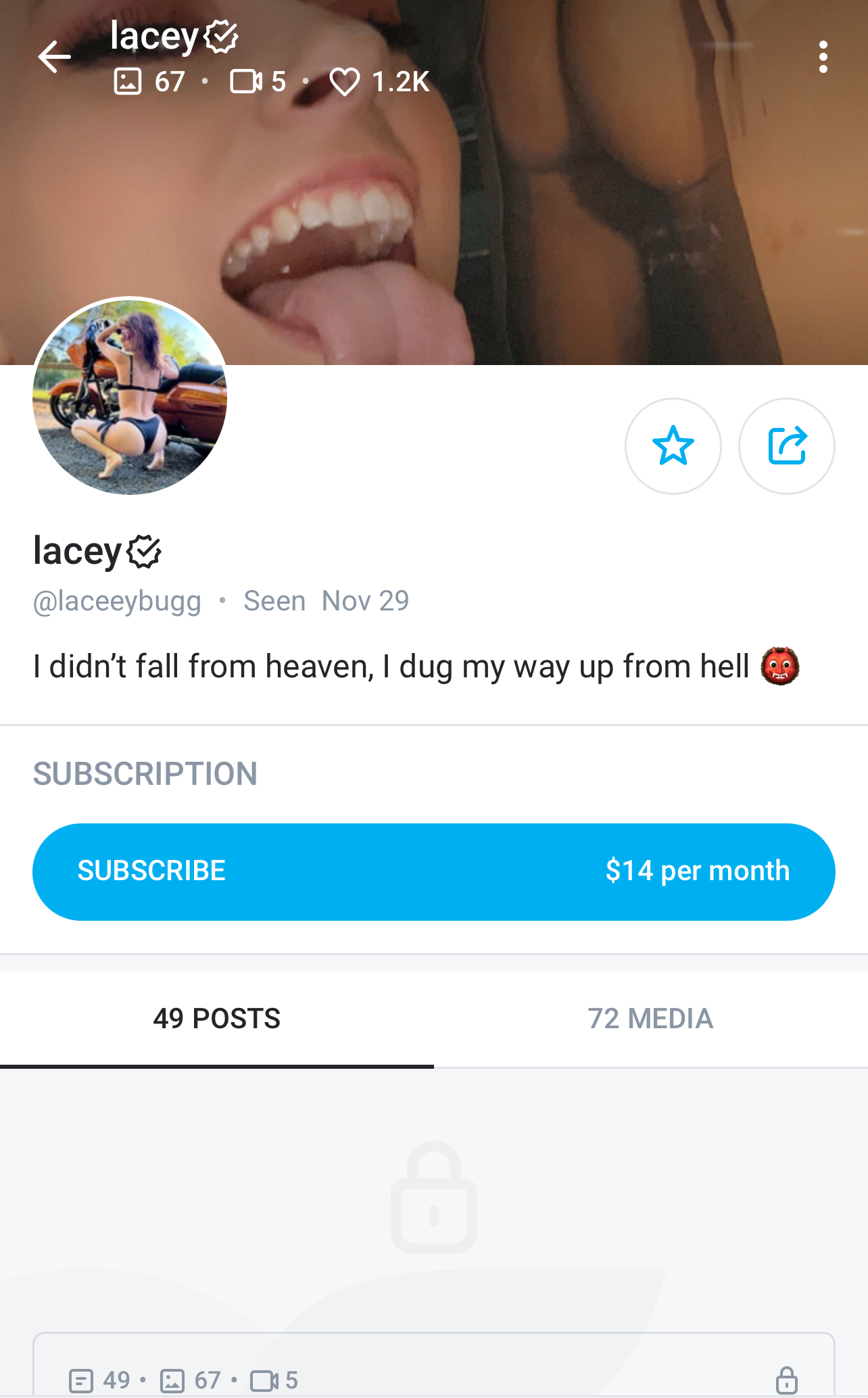The width and height of the screenshot is (868, 1398).
Task: Go back using the arrow icon
Action: [55, 57]
